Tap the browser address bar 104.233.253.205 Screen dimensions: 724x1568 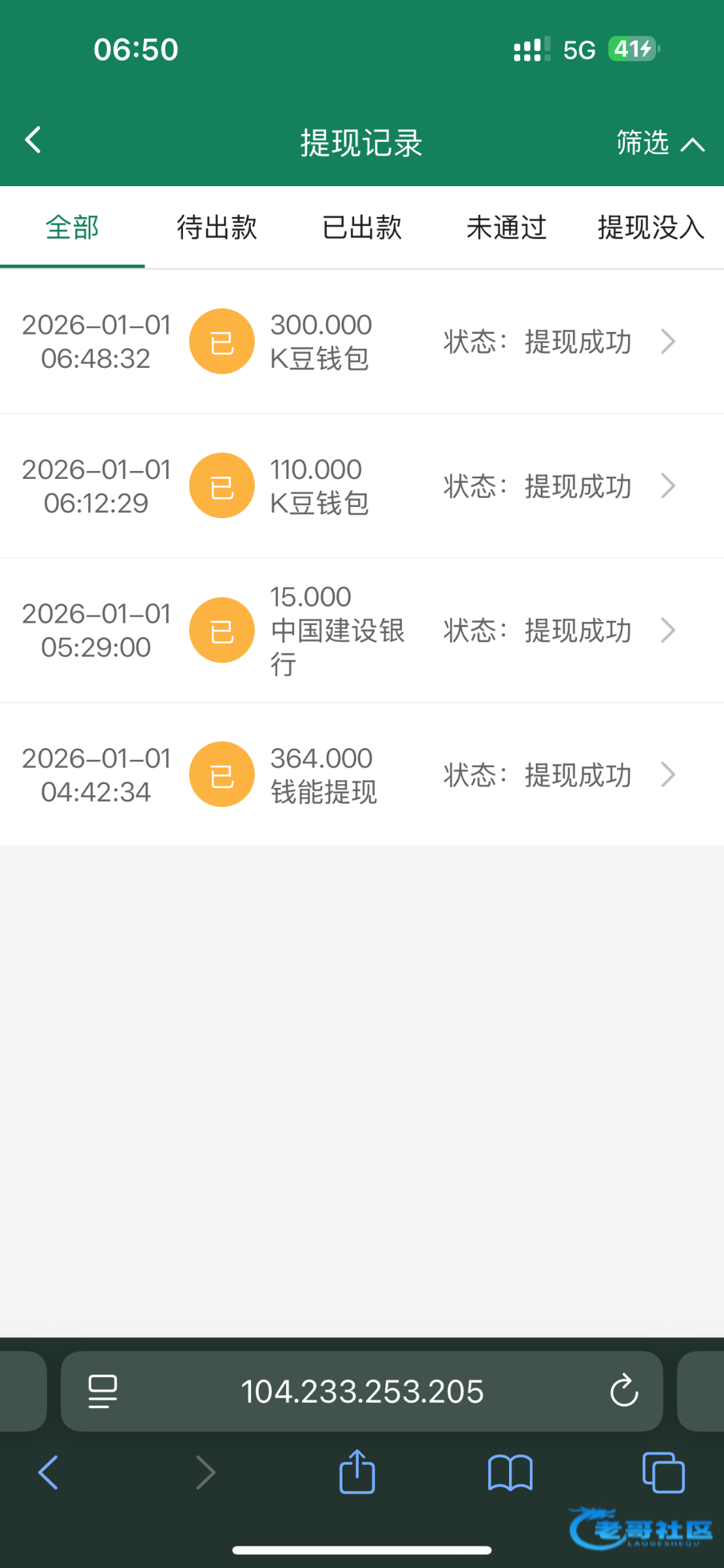[362, 1391]
